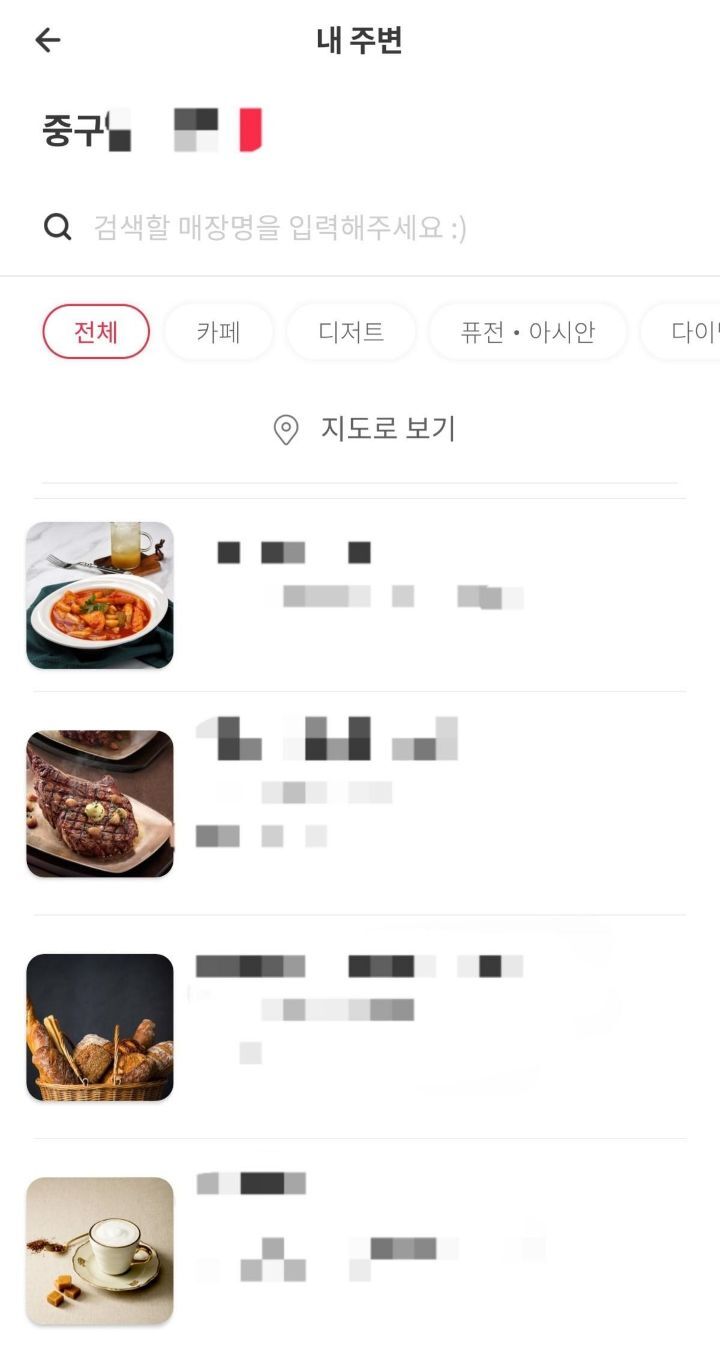Filter stores by 카페
The width and height of the screenshot is (720, 1346).
coord(218,332)
